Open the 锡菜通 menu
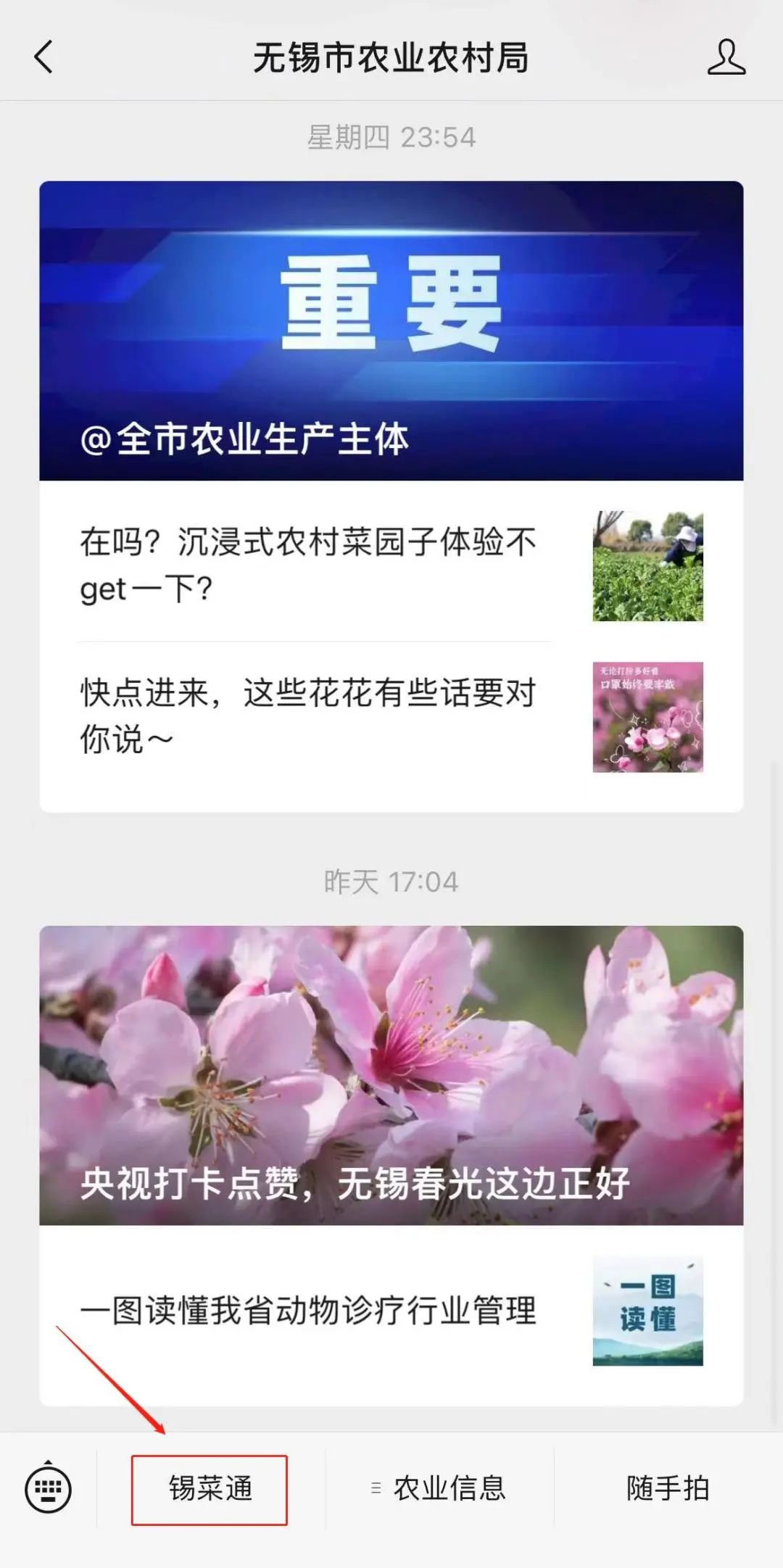 coord(210,1489)
